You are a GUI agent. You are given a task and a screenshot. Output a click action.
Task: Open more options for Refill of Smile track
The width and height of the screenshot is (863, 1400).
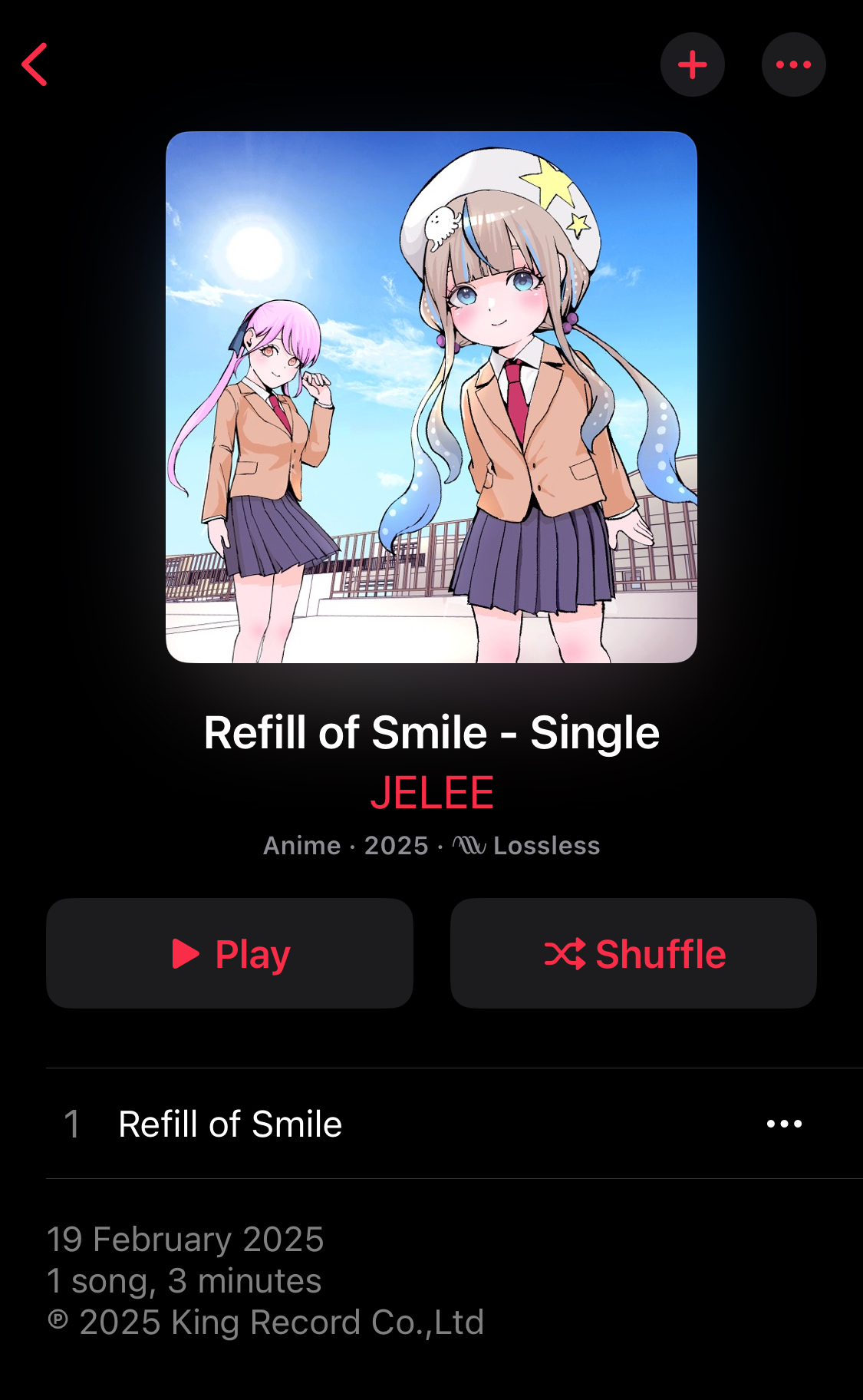[784, 1124]
